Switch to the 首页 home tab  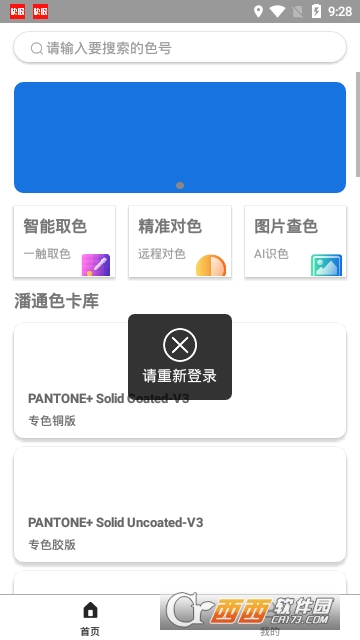[90, 618]
